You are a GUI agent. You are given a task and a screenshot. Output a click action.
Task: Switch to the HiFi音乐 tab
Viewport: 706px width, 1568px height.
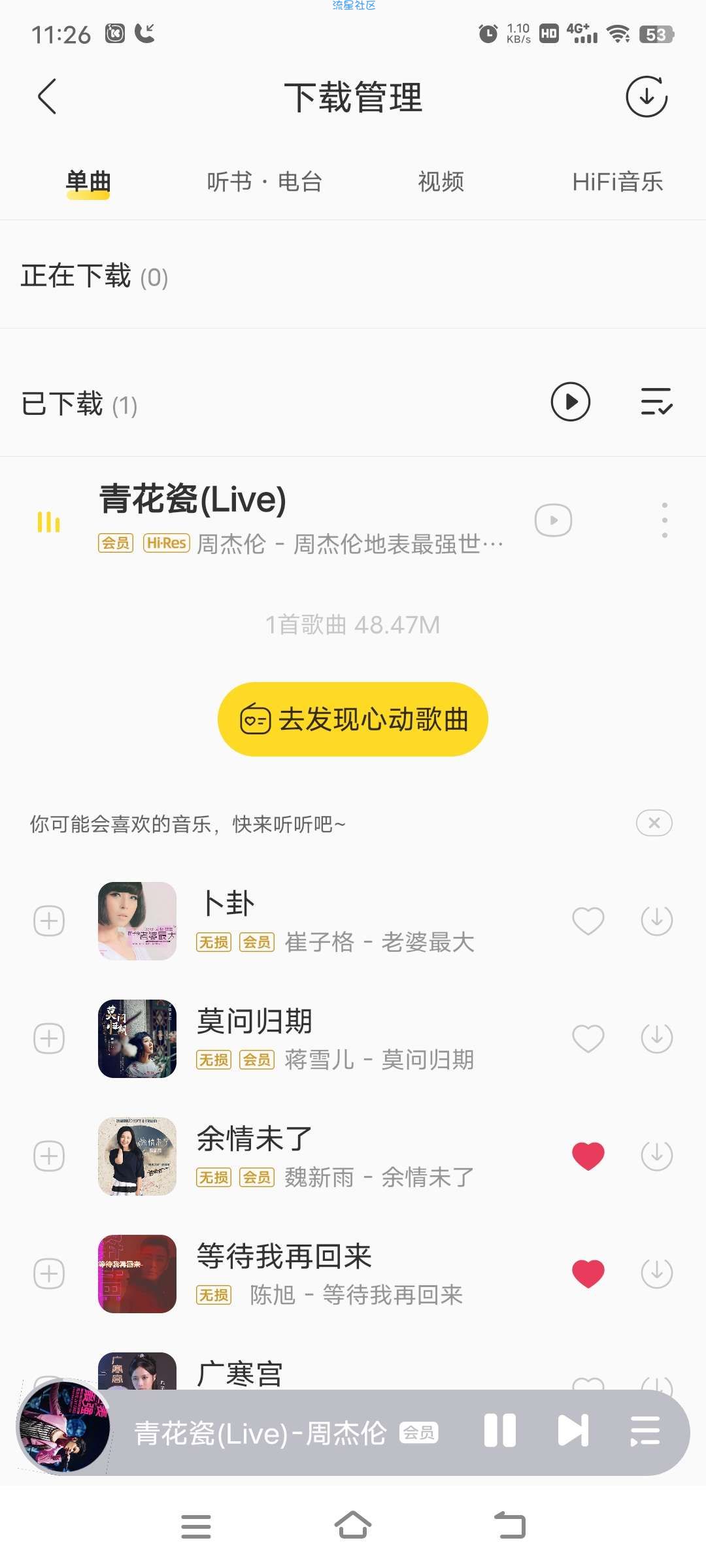point(617,182)
